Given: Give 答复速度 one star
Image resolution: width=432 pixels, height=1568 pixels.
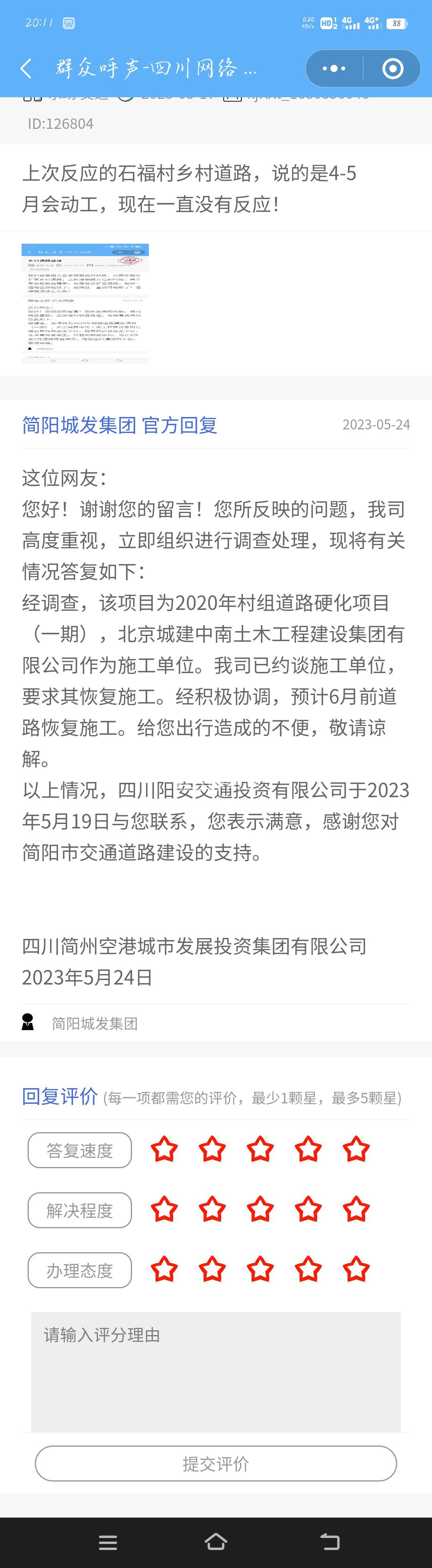Looking at the screenshot, I should click(164, 1149).
